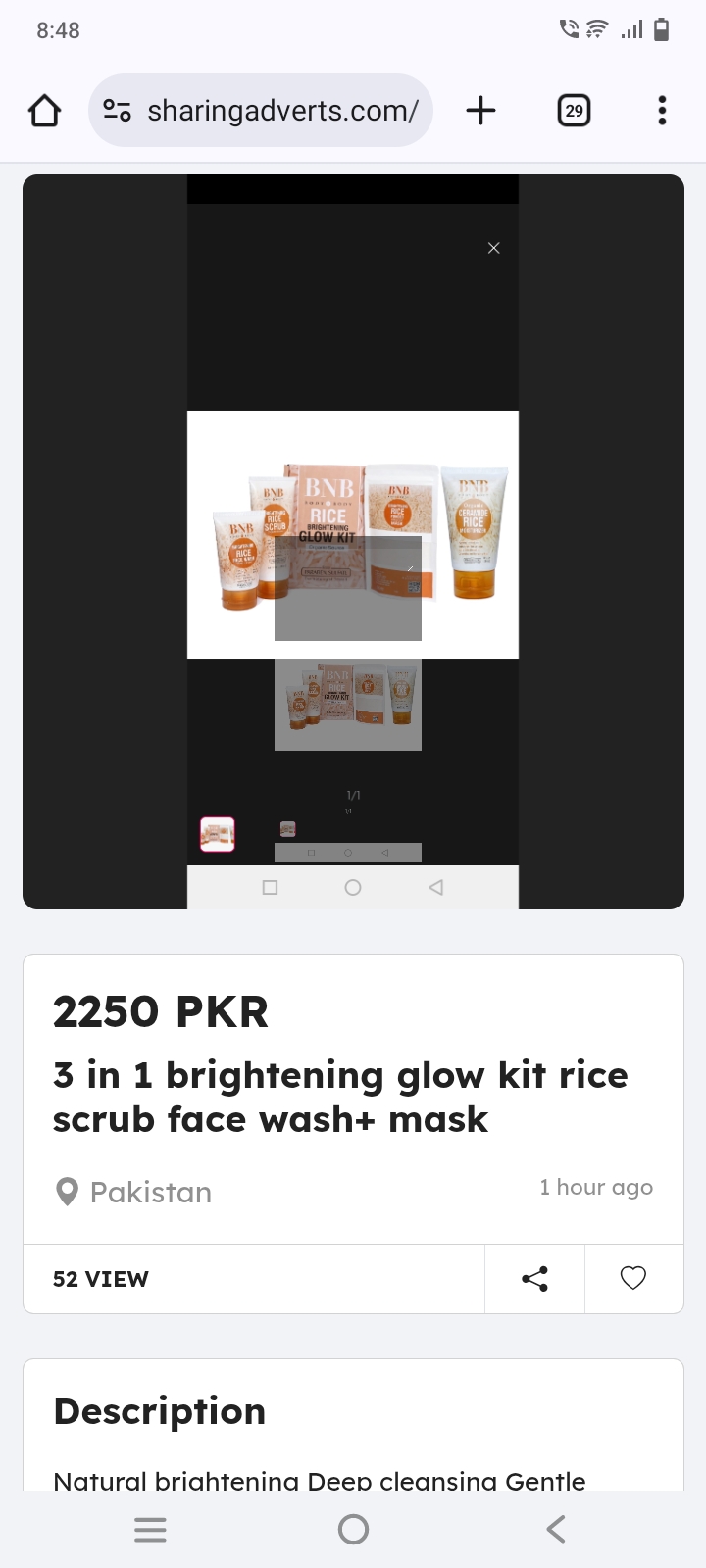Open recent apps from navigation bar
The image size is (706, 1568).
[x=150, y=1529]
